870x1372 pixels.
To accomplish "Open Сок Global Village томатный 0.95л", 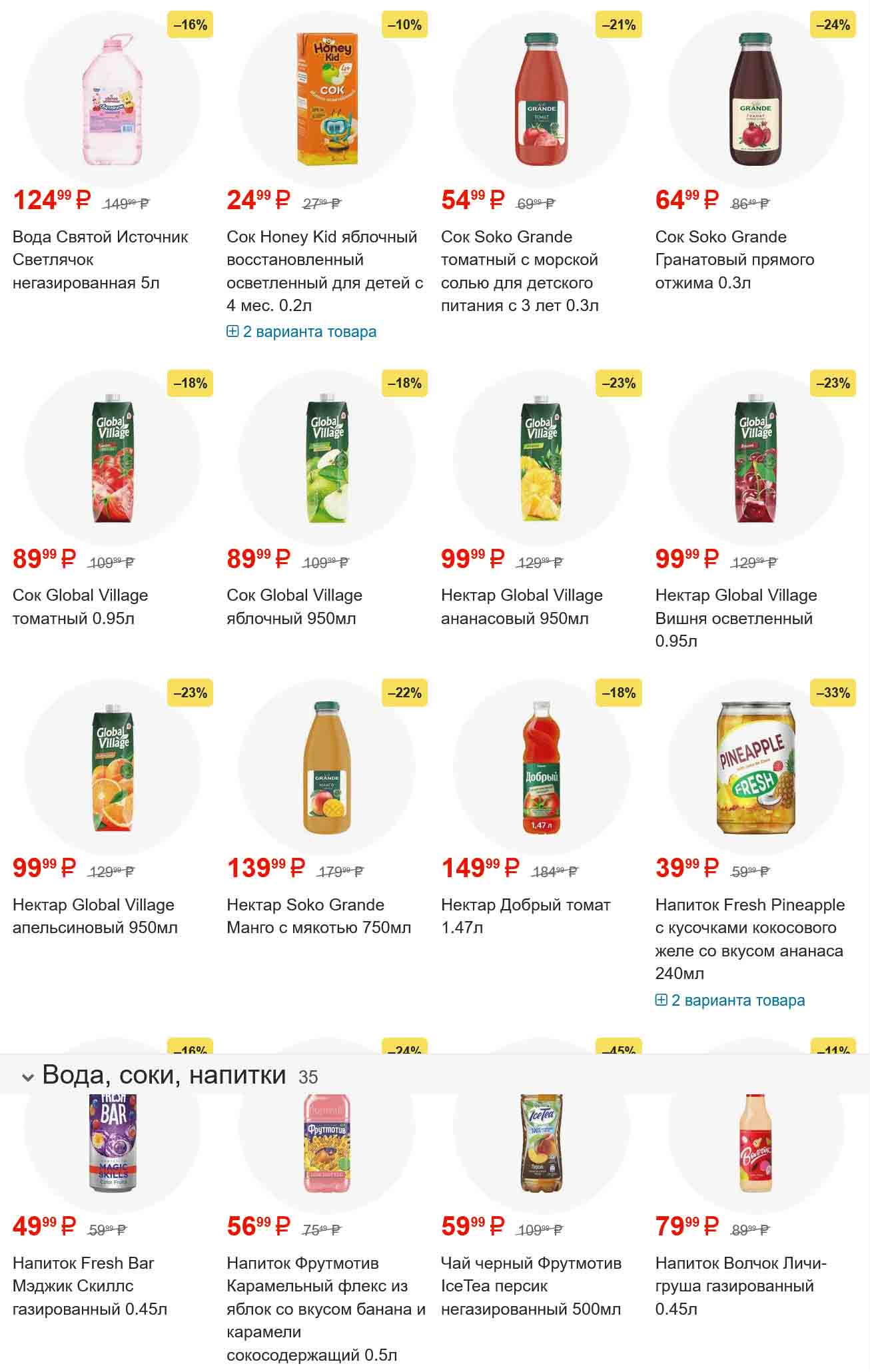I will (80, 606).
